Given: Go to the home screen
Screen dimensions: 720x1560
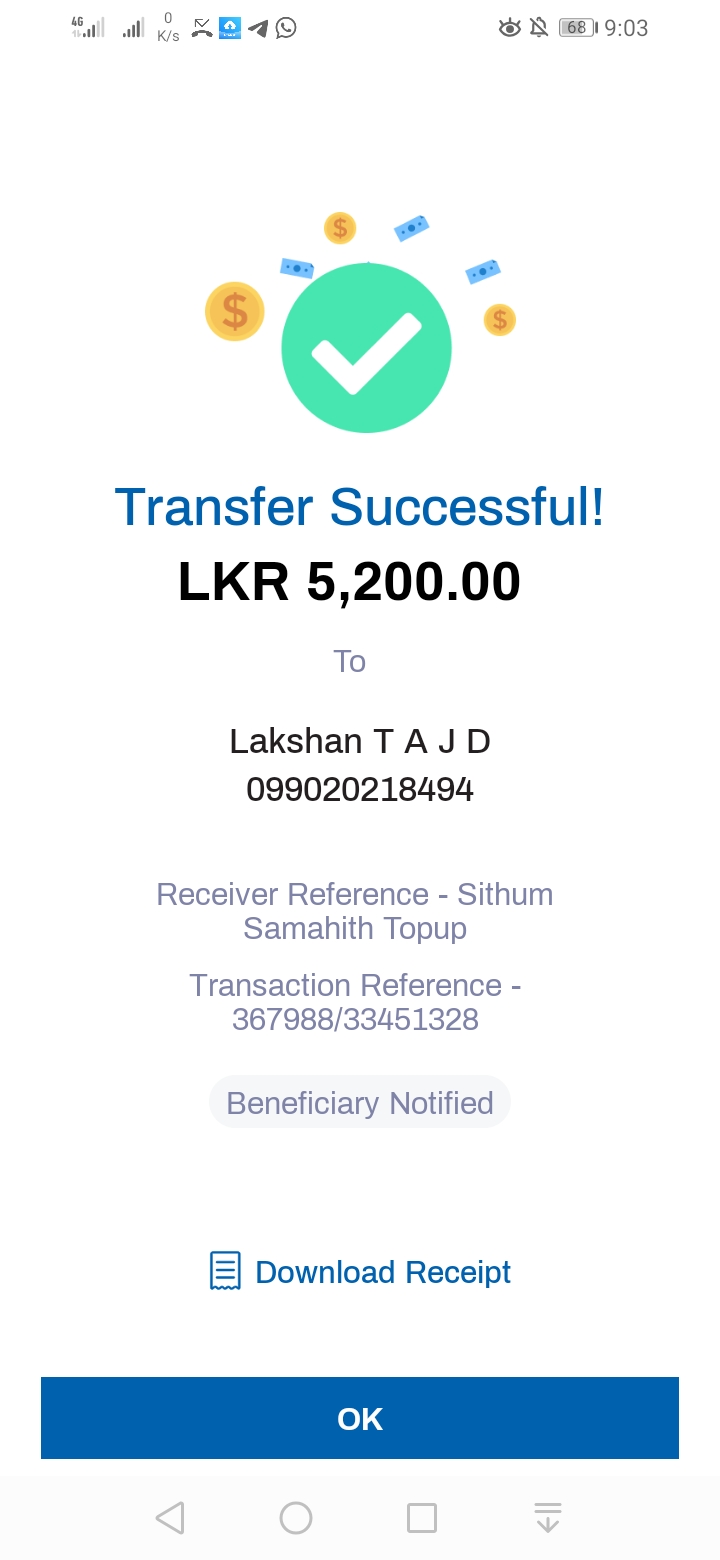Looking at the screenshot, I should point(296,1518).
